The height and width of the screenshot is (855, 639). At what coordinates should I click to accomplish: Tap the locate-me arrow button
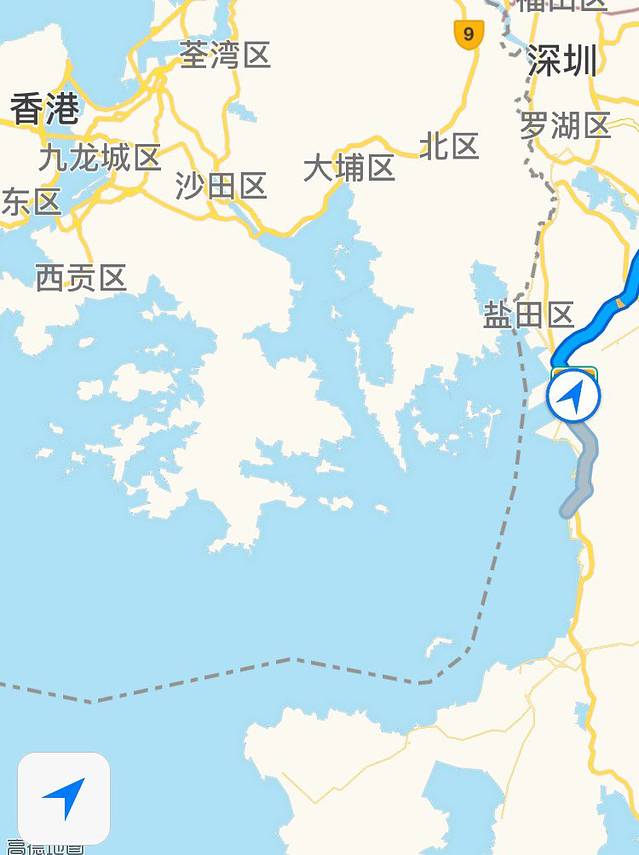[x=64, y=798]
